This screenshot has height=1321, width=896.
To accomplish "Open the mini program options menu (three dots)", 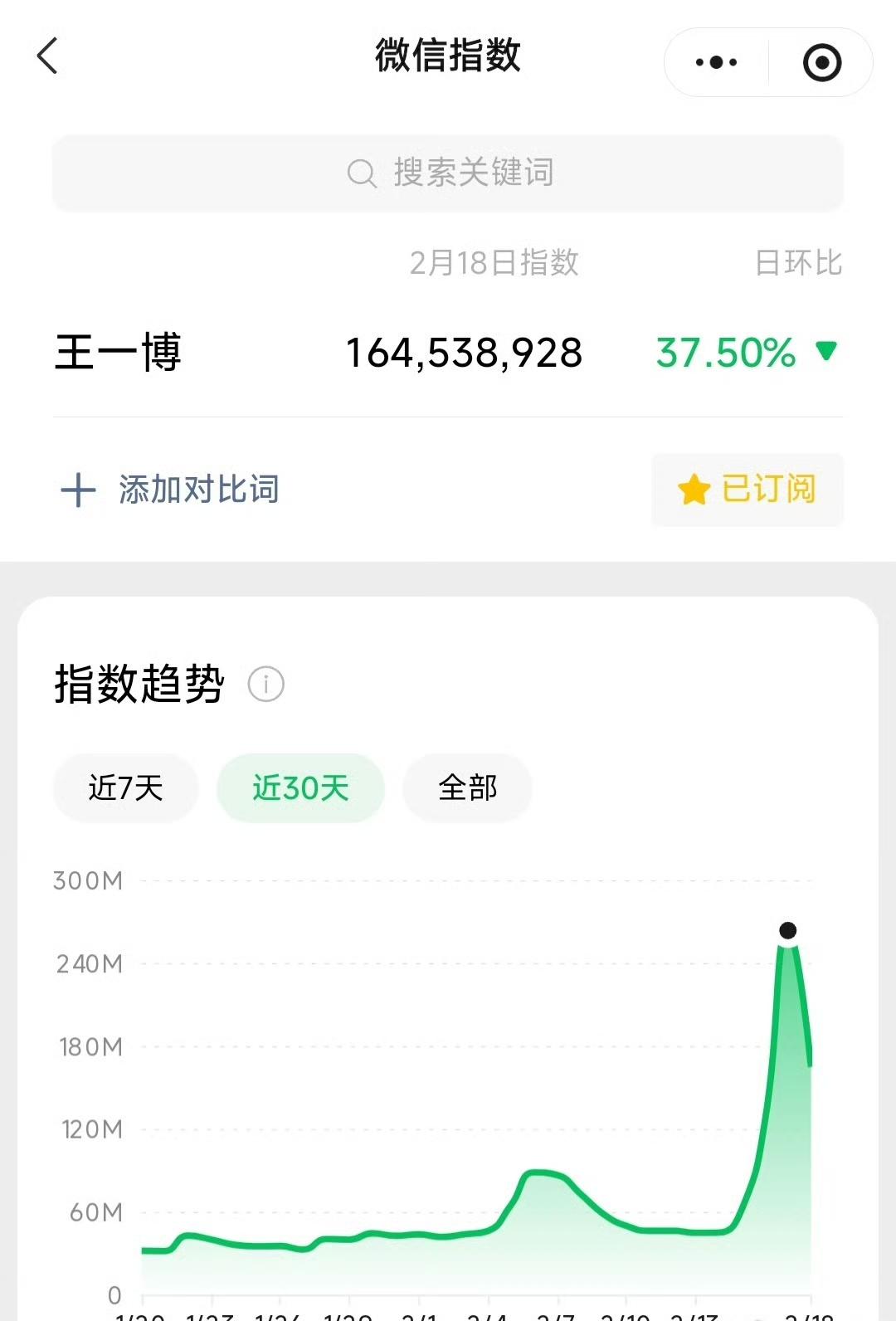I will [x=715, y=61].
